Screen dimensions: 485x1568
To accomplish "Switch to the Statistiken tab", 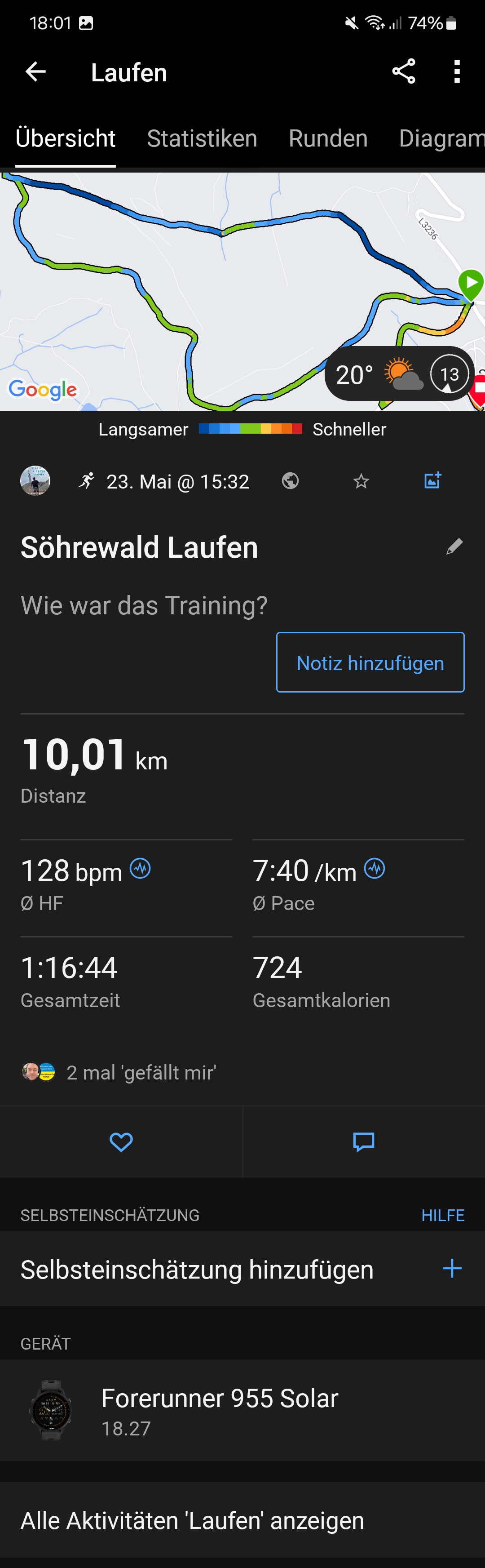I will click(202, 139).
